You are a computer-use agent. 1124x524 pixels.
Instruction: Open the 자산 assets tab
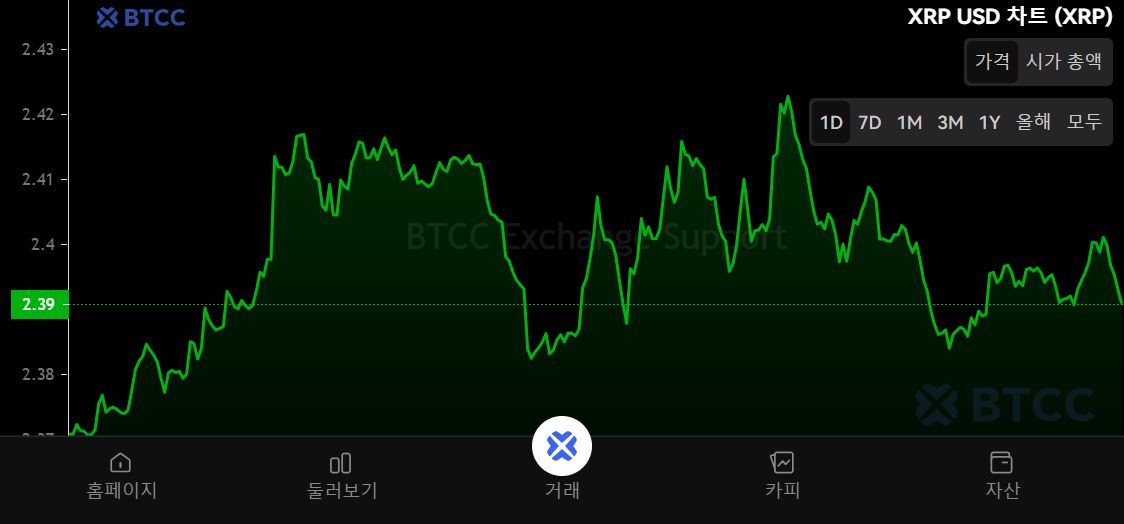pos(1001,475)
